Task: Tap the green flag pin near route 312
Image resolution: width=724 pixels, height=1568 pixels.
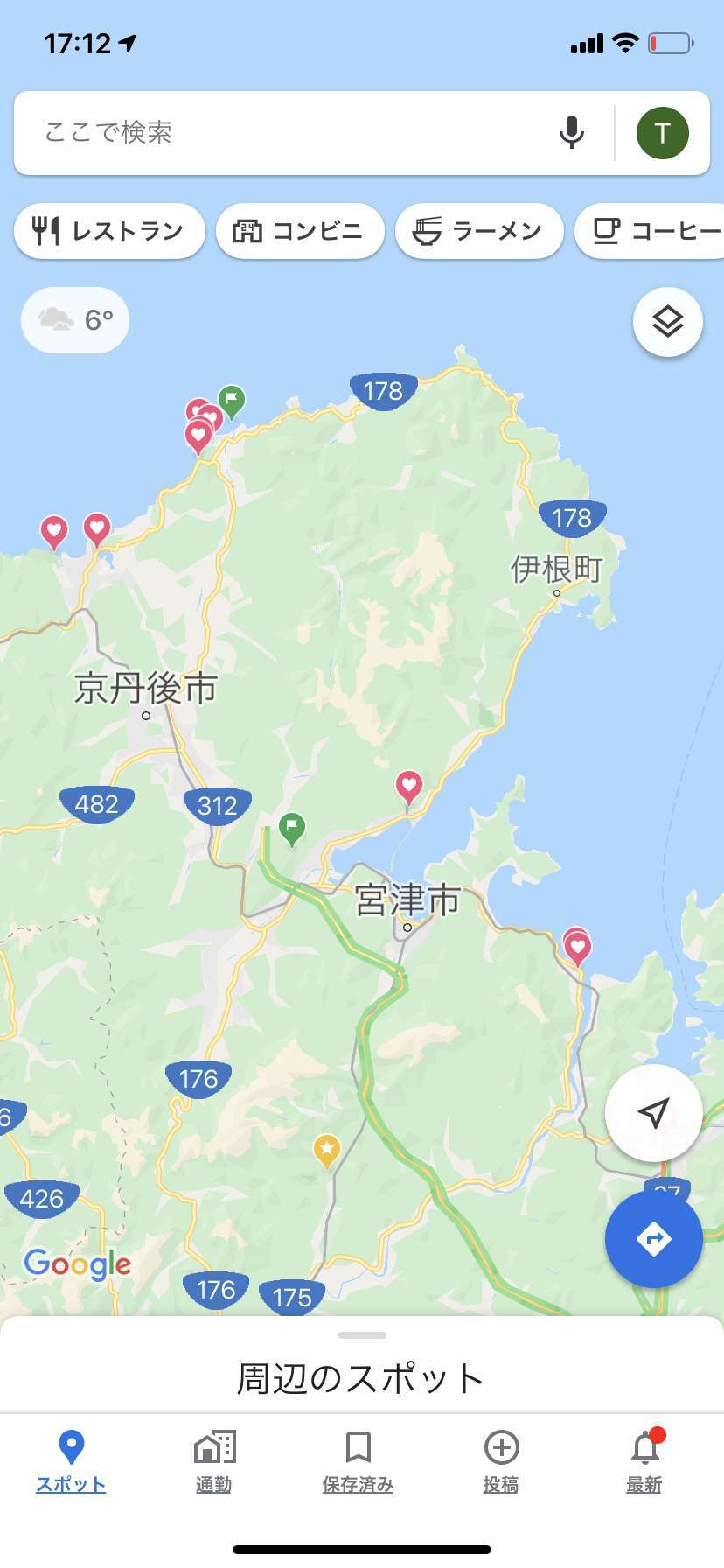Action: click(291, 829)
